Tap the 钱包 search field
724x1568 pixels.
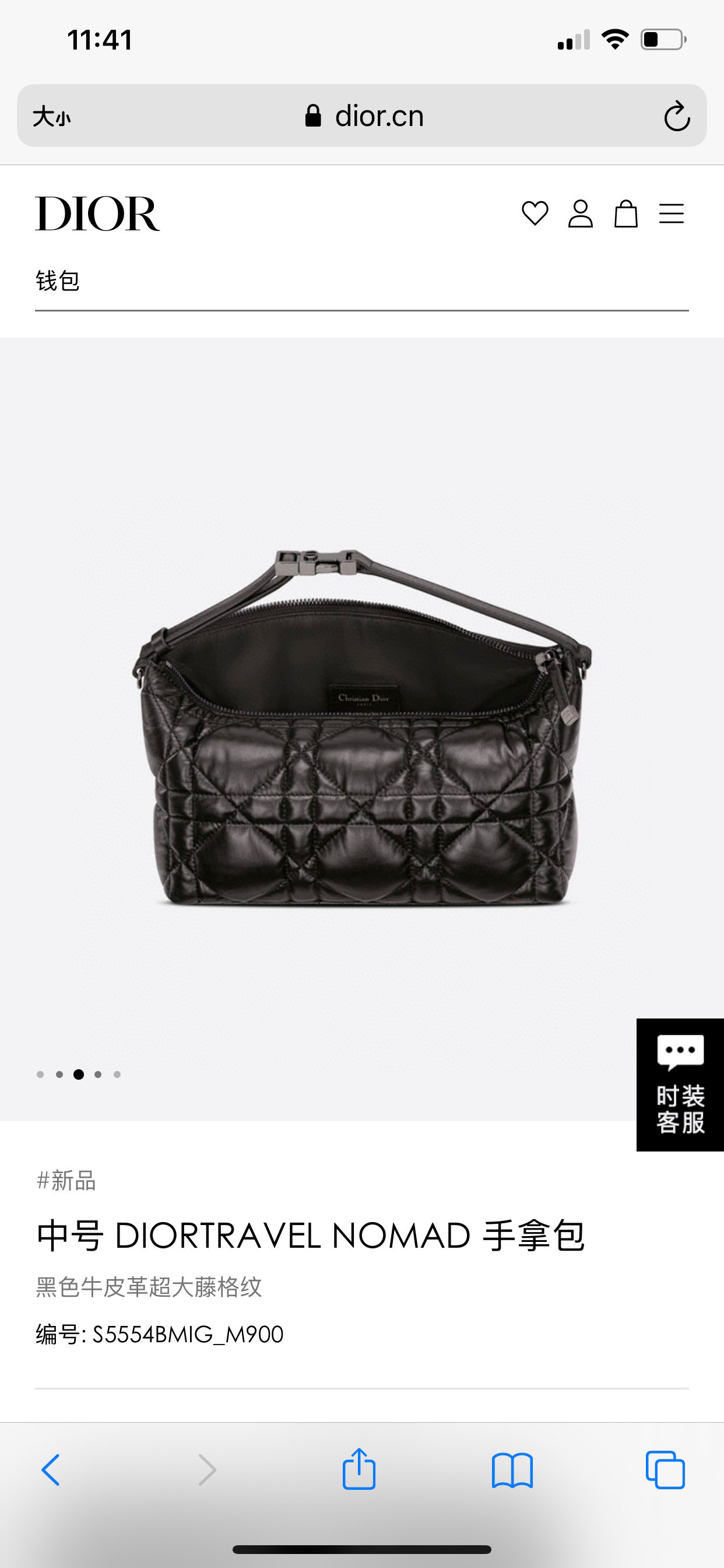pos(361,281)
